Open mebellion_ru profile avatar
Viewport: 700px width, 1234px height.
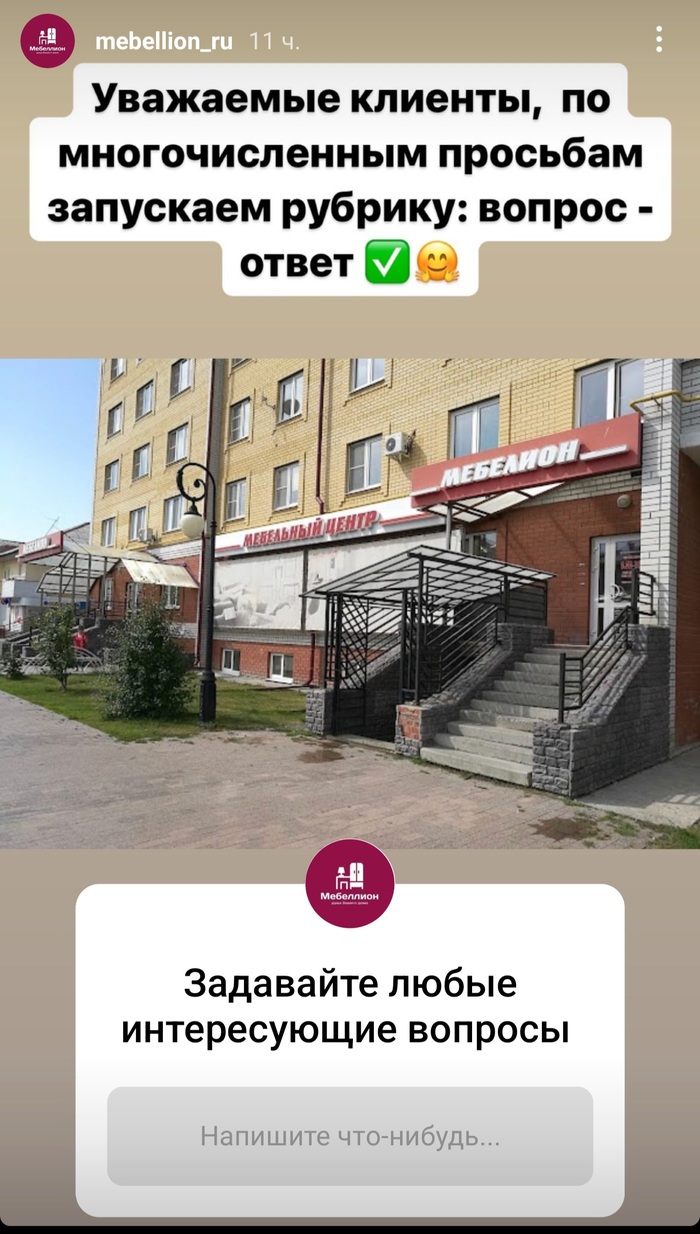click(x=47, y=41)
